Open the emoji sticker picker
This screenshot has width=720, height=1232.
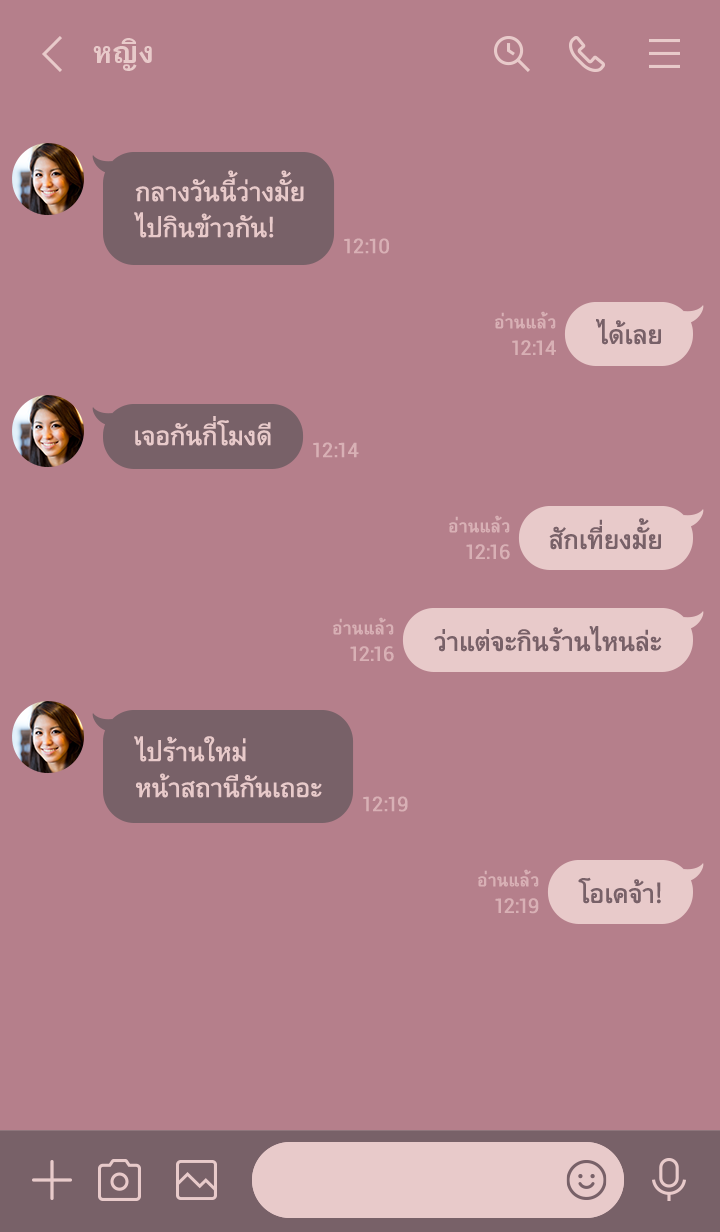[x=587, y=1181]
